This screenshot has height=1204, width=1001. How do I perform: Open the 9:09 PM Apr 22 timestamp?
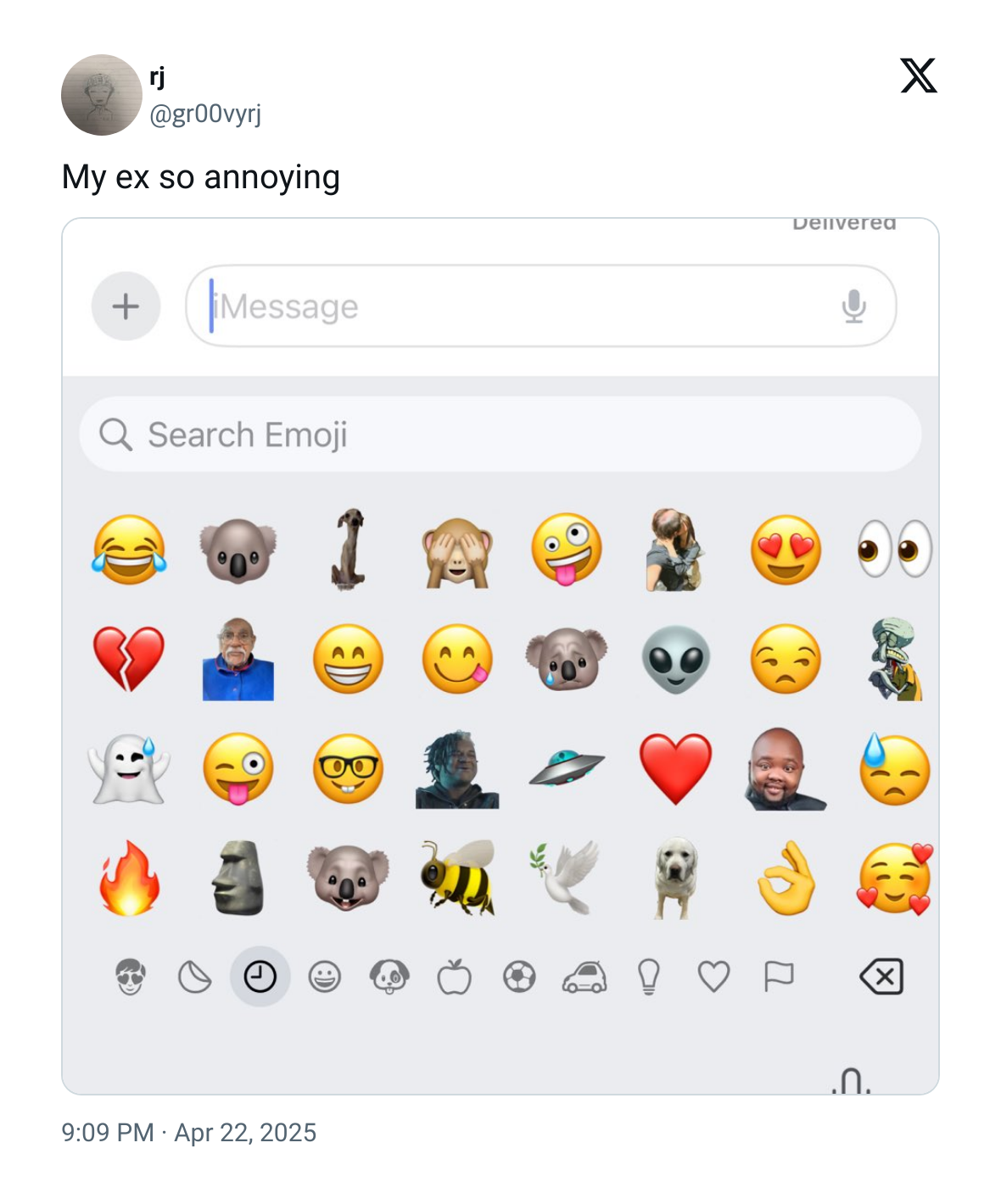click(188, 1133)
